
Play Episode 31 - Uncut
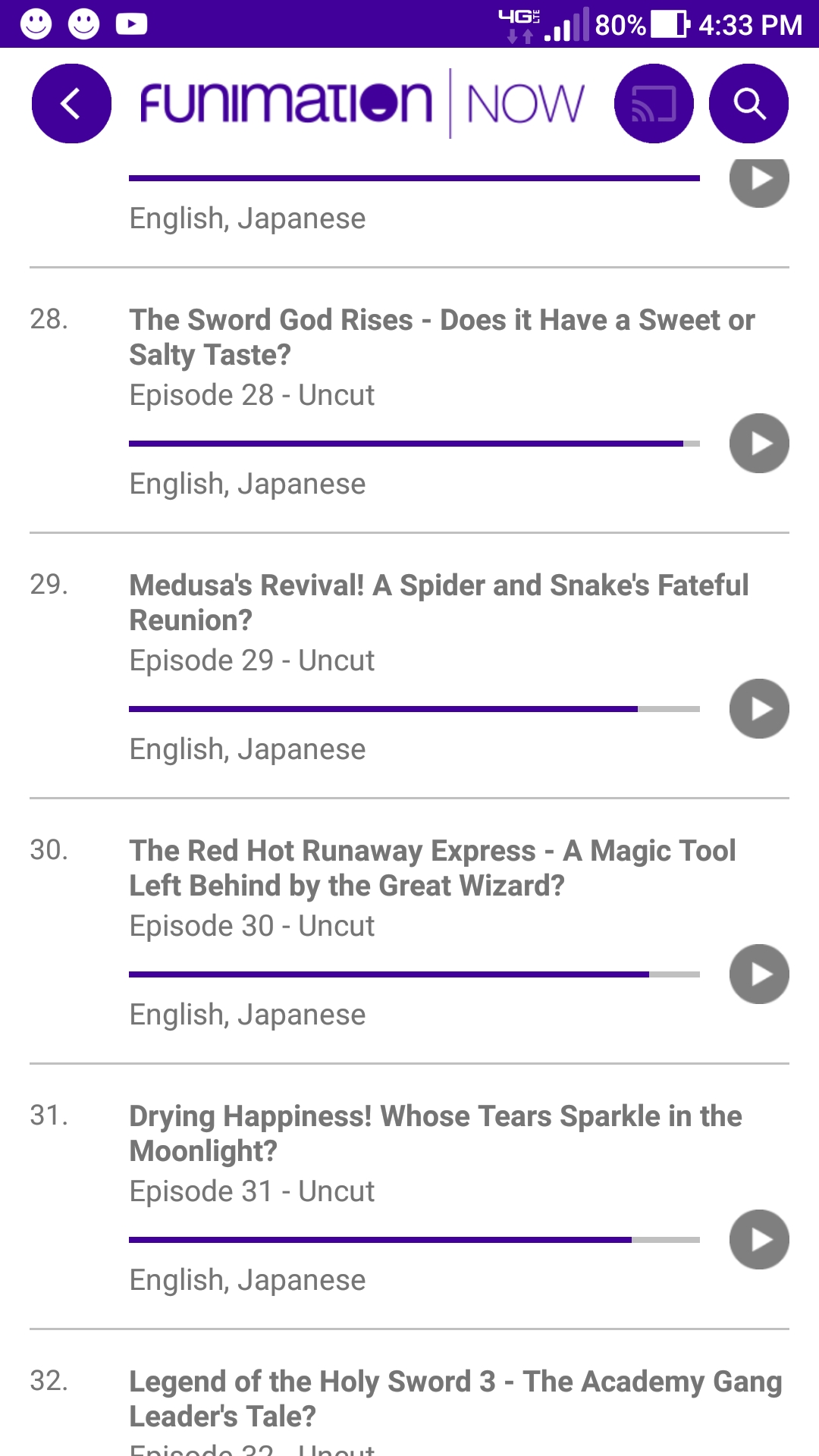[x=759, y=1240]
